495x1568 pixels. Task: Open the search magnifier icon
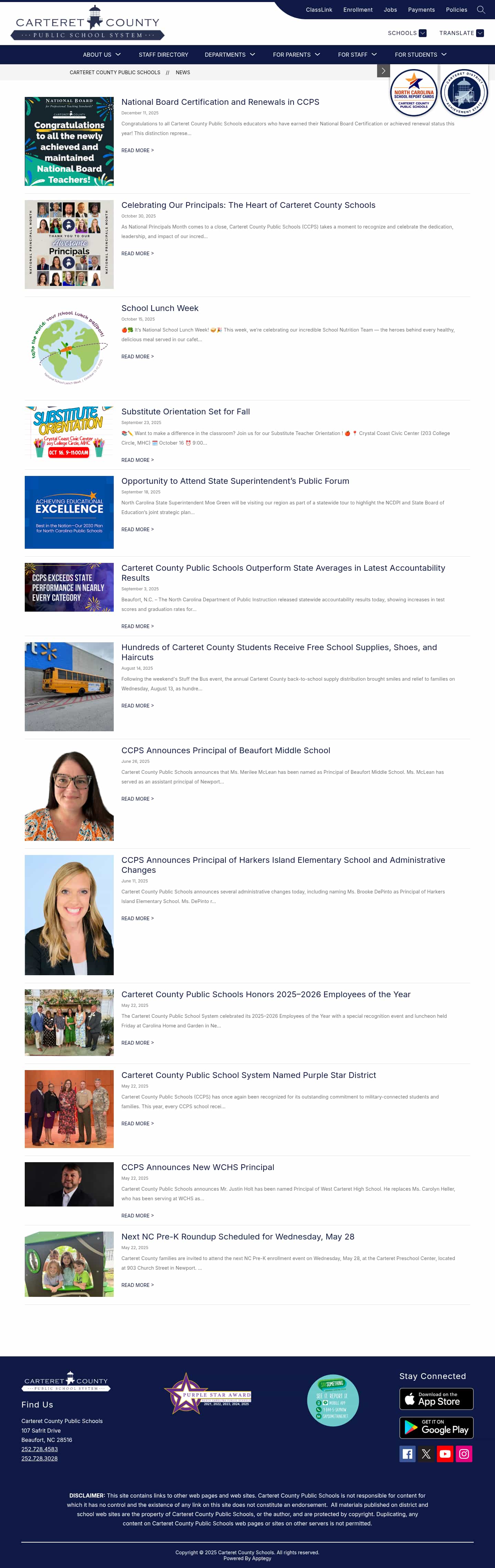point(481,10)
